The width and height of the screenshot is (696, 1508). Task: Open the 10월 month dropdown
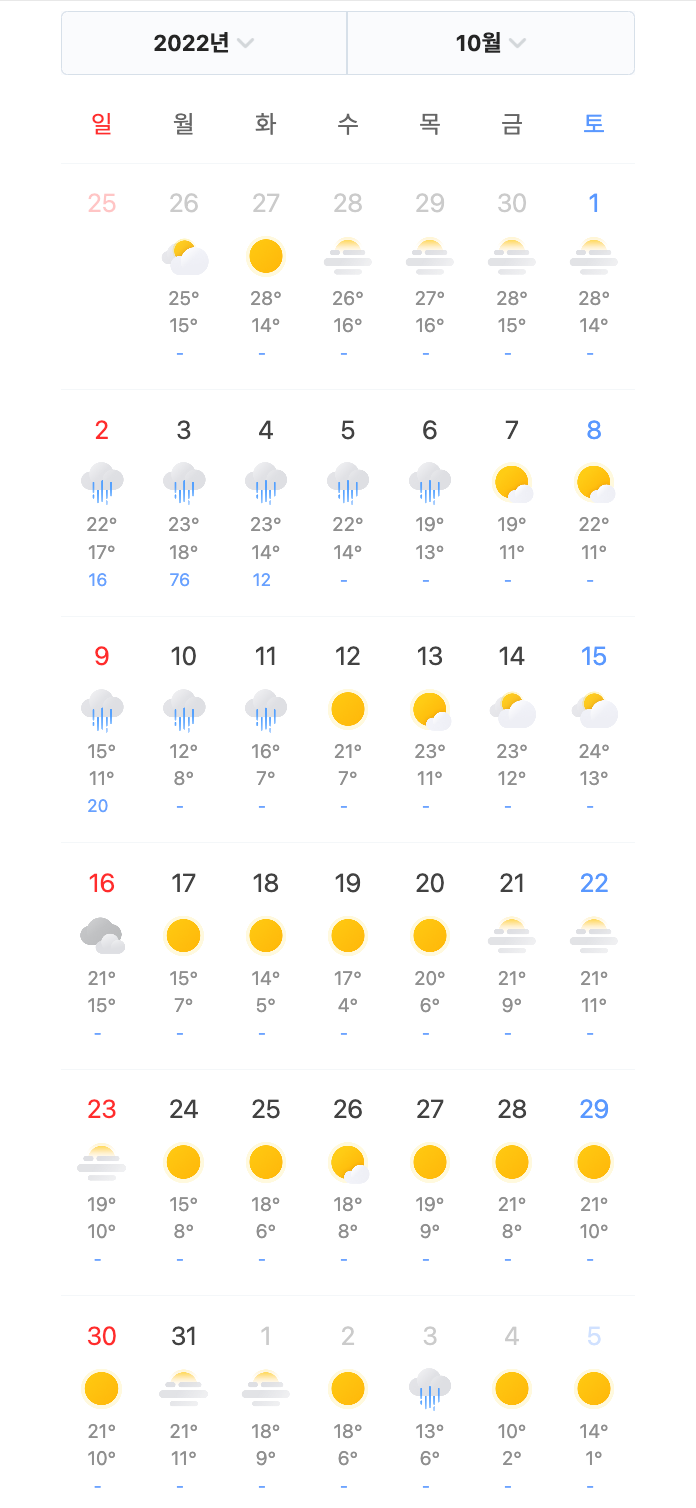[x=491, y=43]
